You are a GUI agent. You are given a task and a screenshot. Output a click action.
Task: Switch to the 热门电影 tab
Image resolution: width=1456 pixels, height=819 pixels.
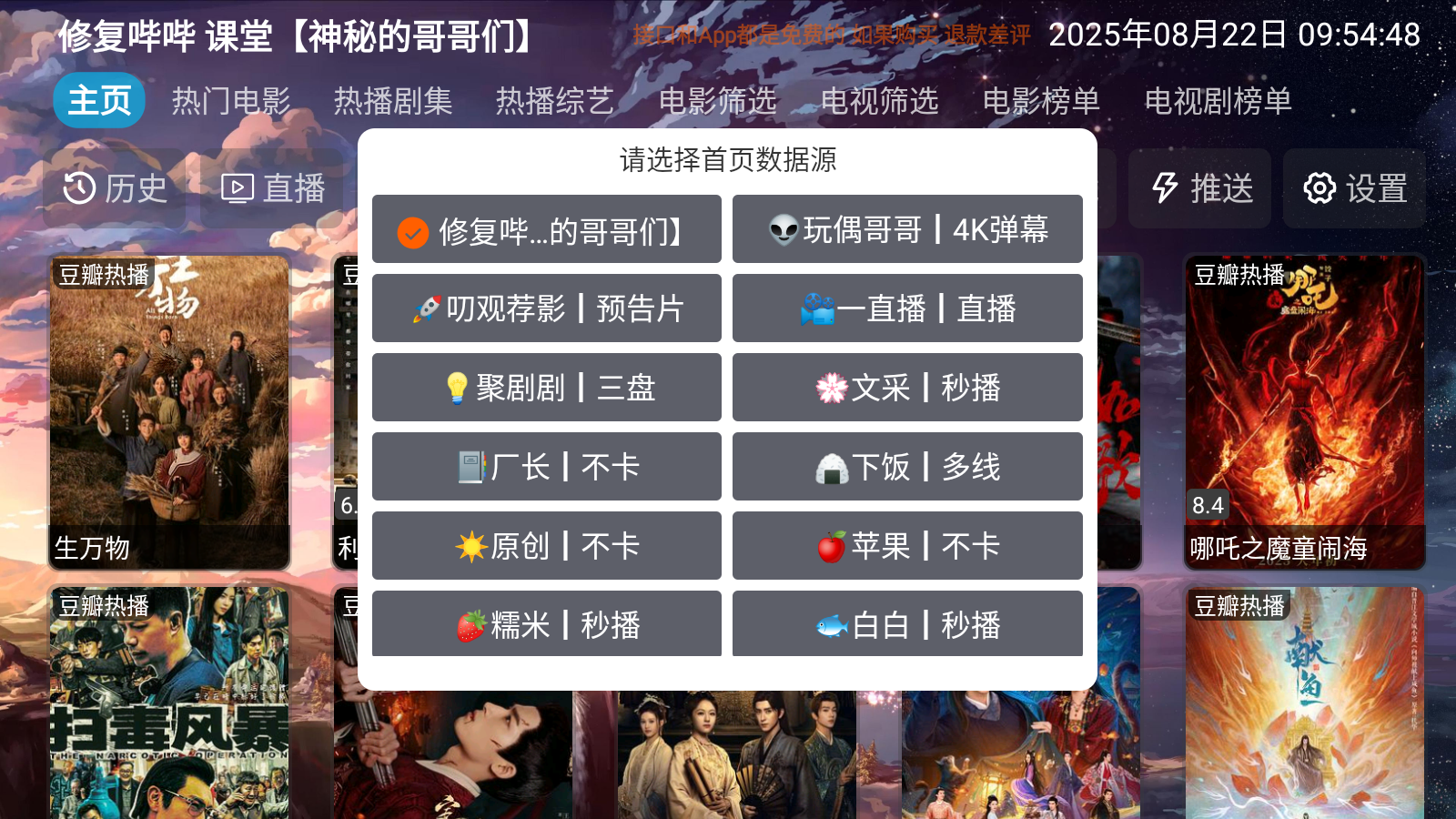click(231, 101)
